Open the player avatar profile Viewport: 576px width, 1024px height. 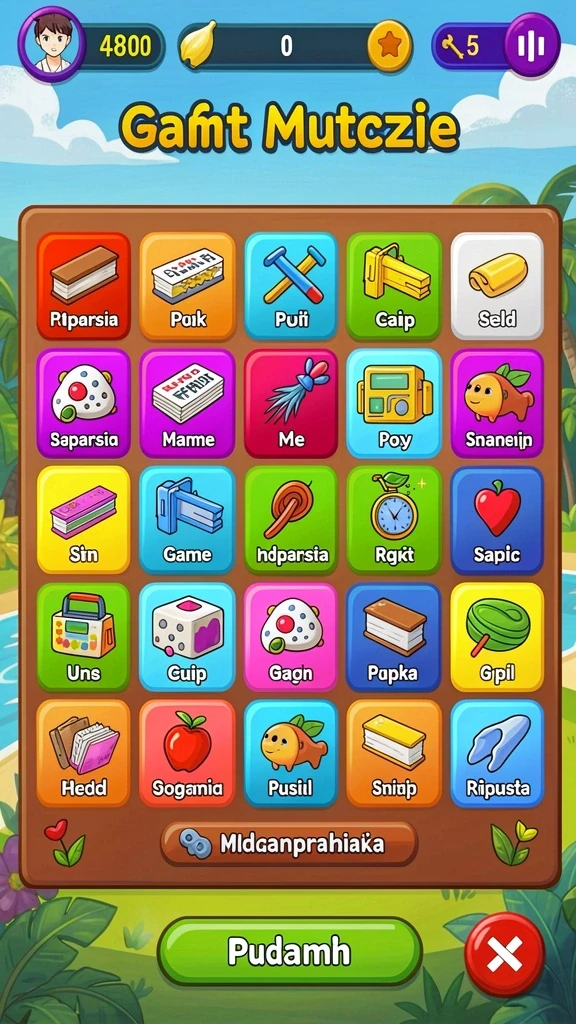(x=51, y=43)
